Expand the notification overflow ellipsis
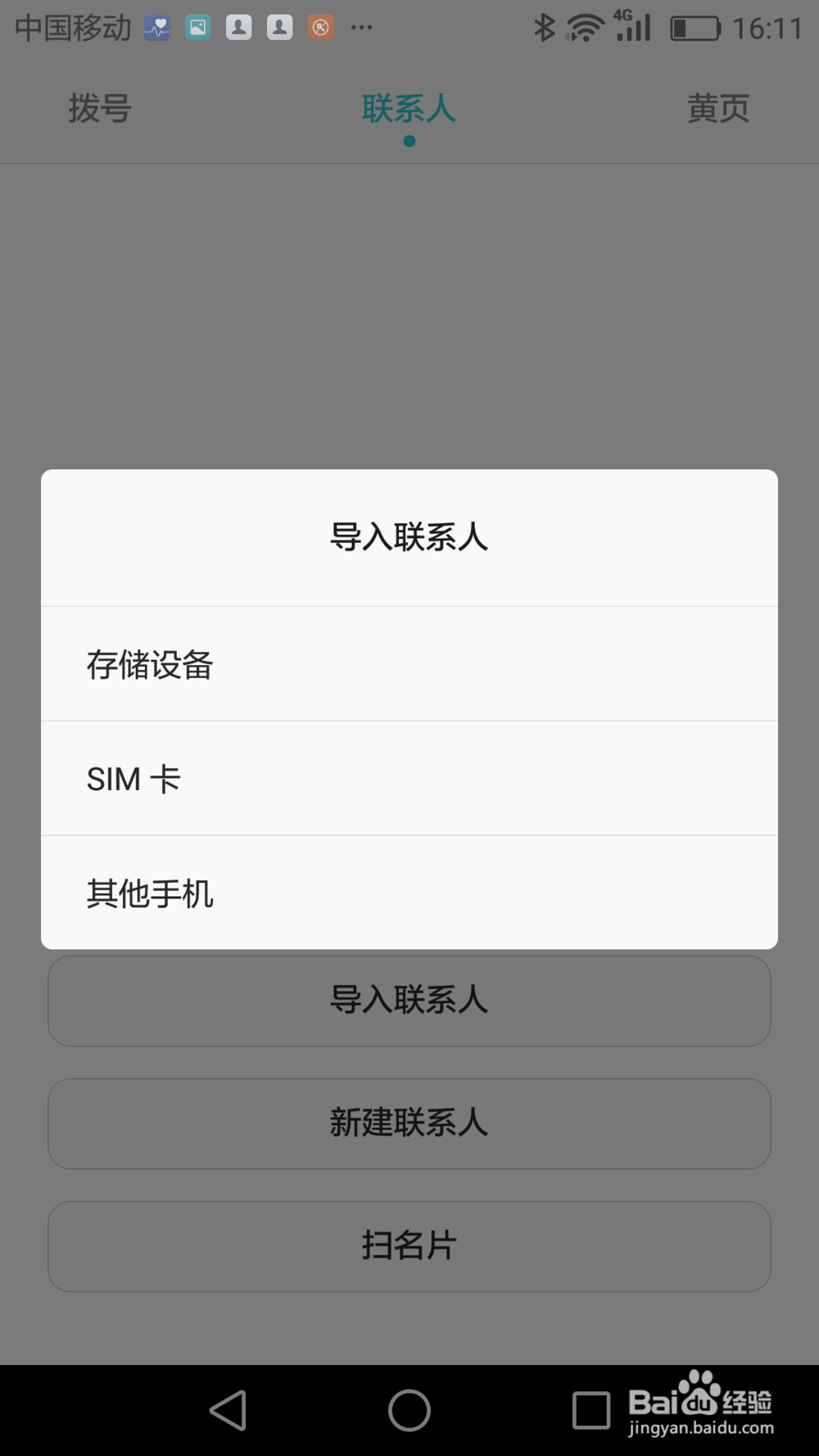This screenshot has height=1456, width=819. (x=361, y=26)
